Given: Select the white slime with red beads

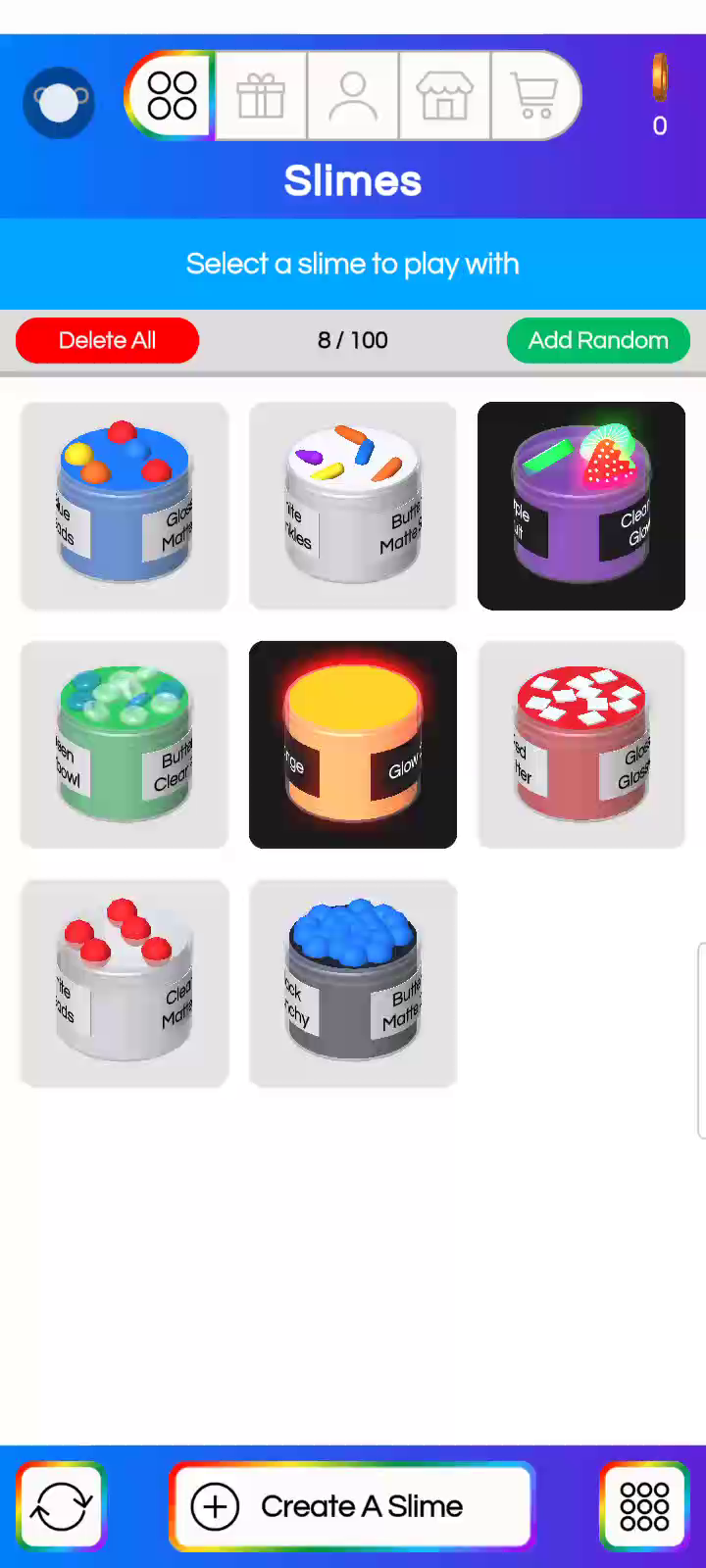Looking at the screenshot, I should tap(125, 984).
